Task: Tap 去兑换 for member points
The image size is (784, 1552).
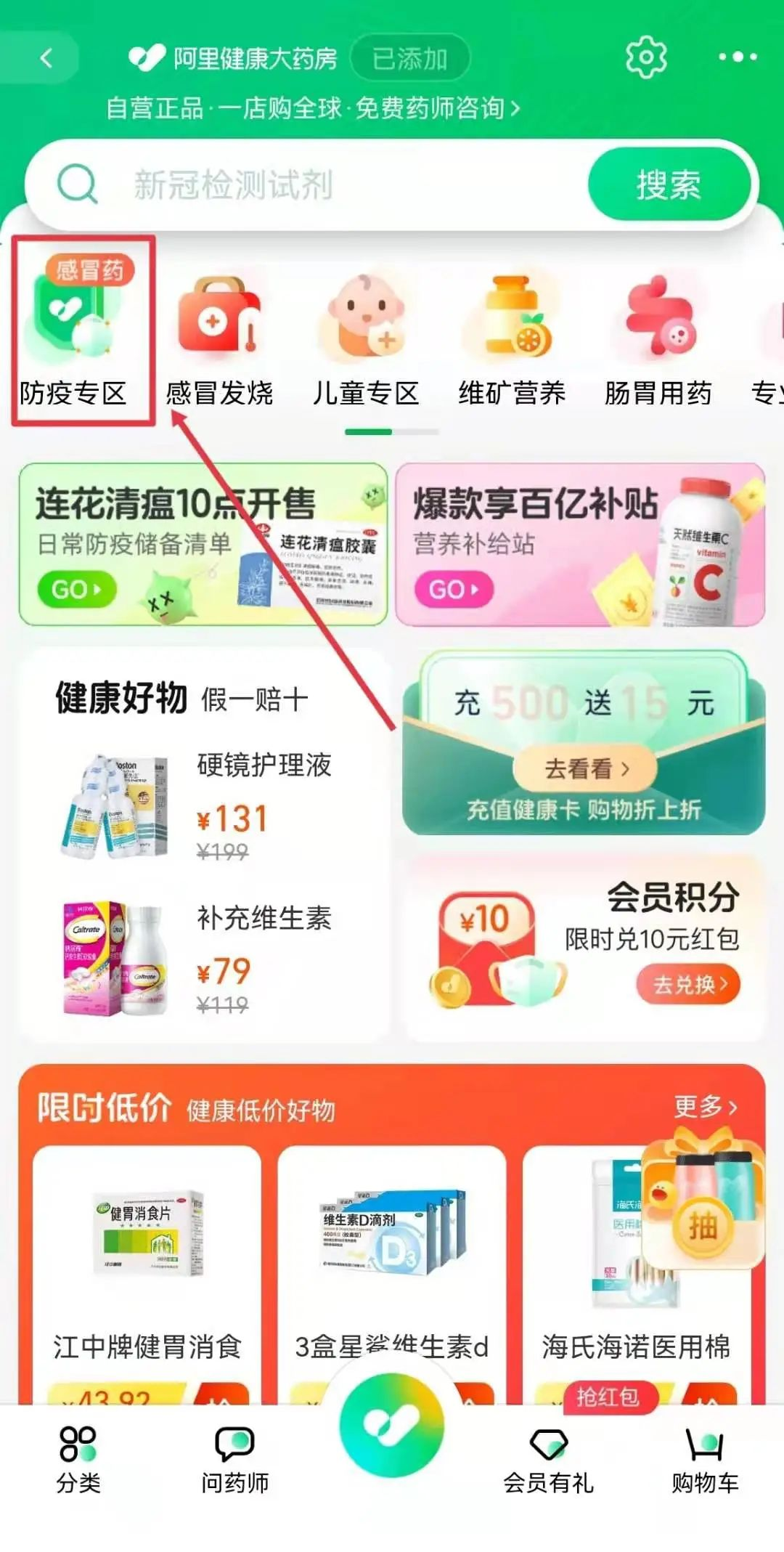Action: [687, 985]
